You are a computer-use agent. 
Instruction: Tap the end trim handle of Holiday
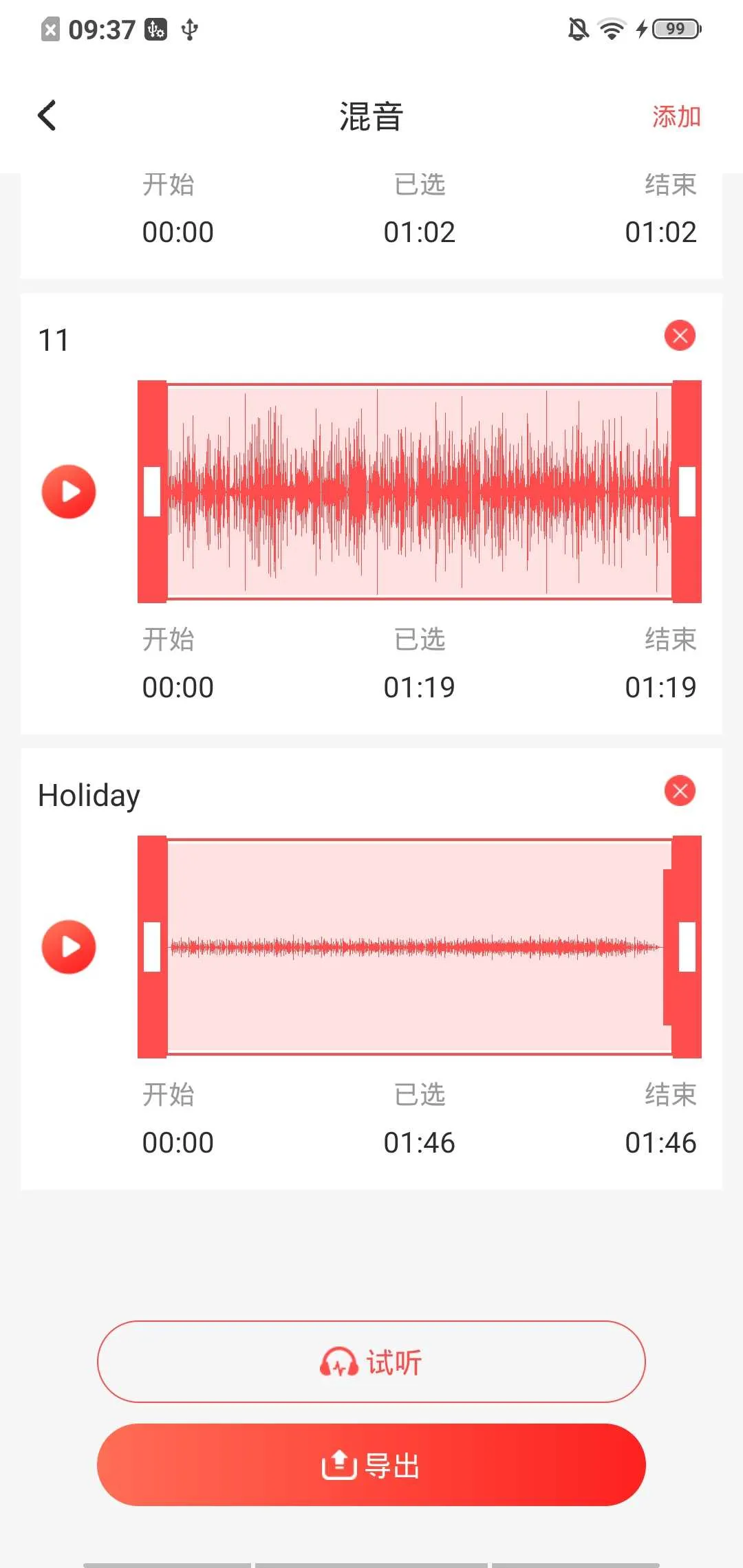687,947
